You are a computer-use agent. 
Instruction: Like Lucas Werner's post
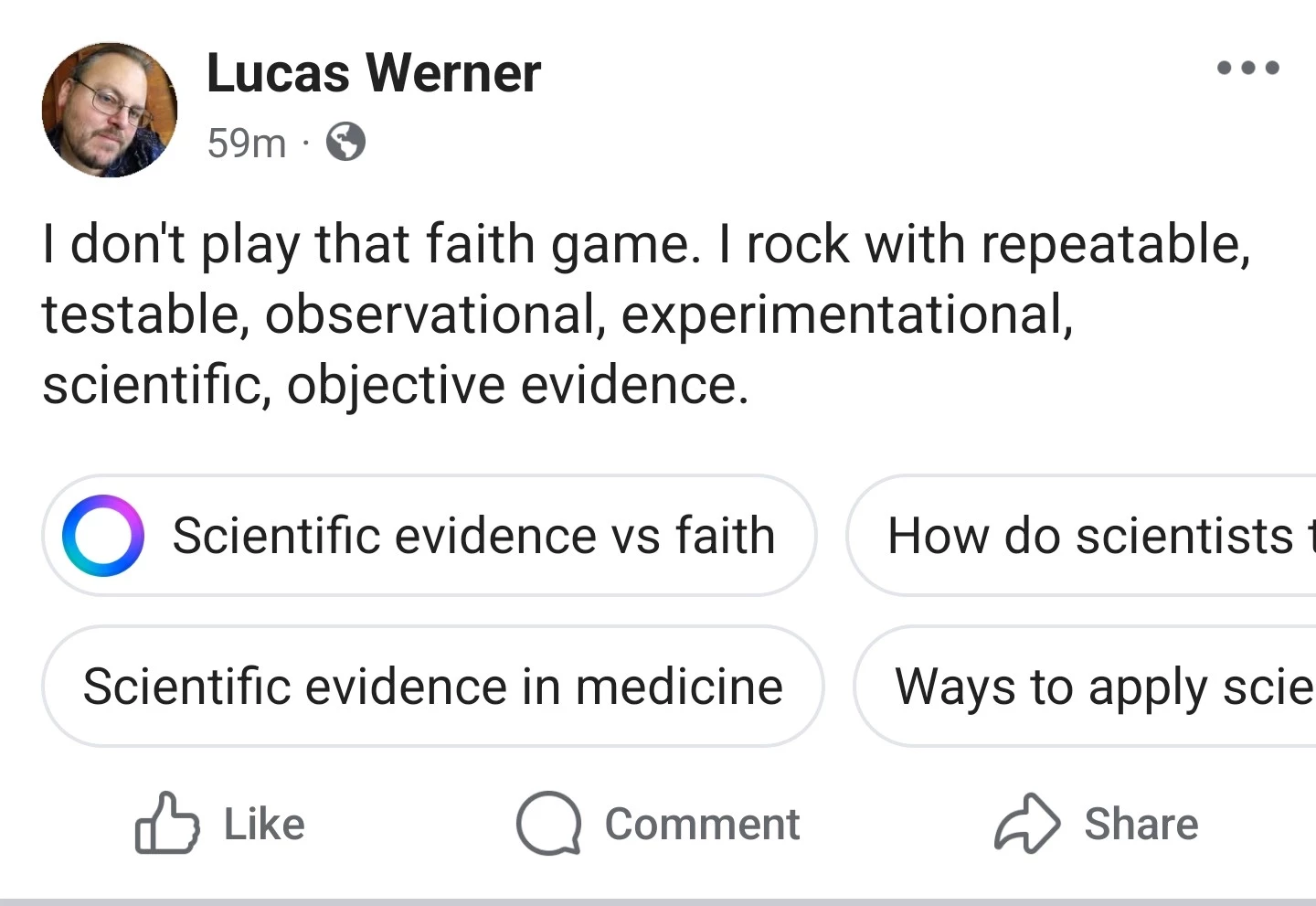pos(219,824)
